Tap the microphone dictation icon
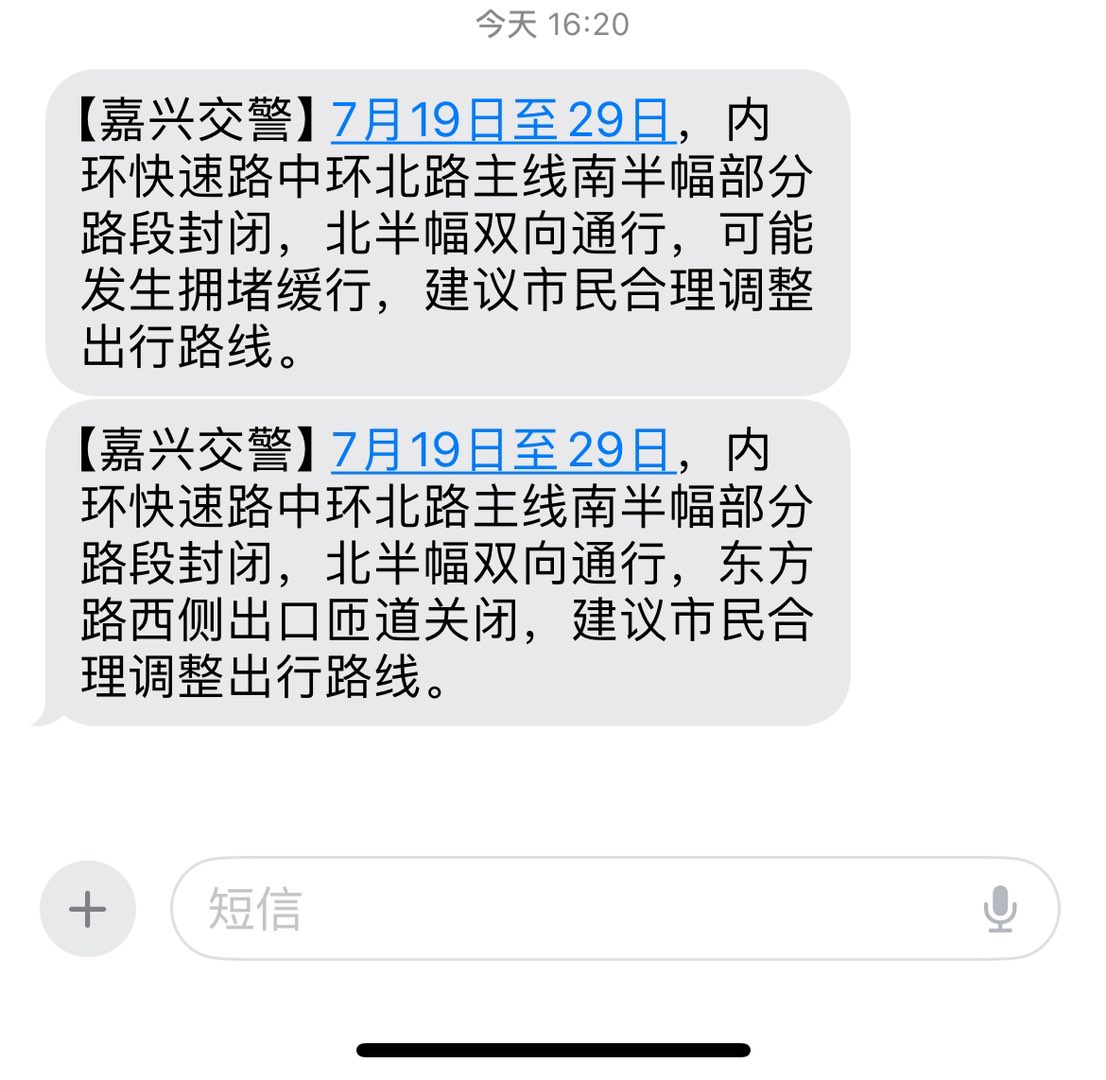 [999, 909]
